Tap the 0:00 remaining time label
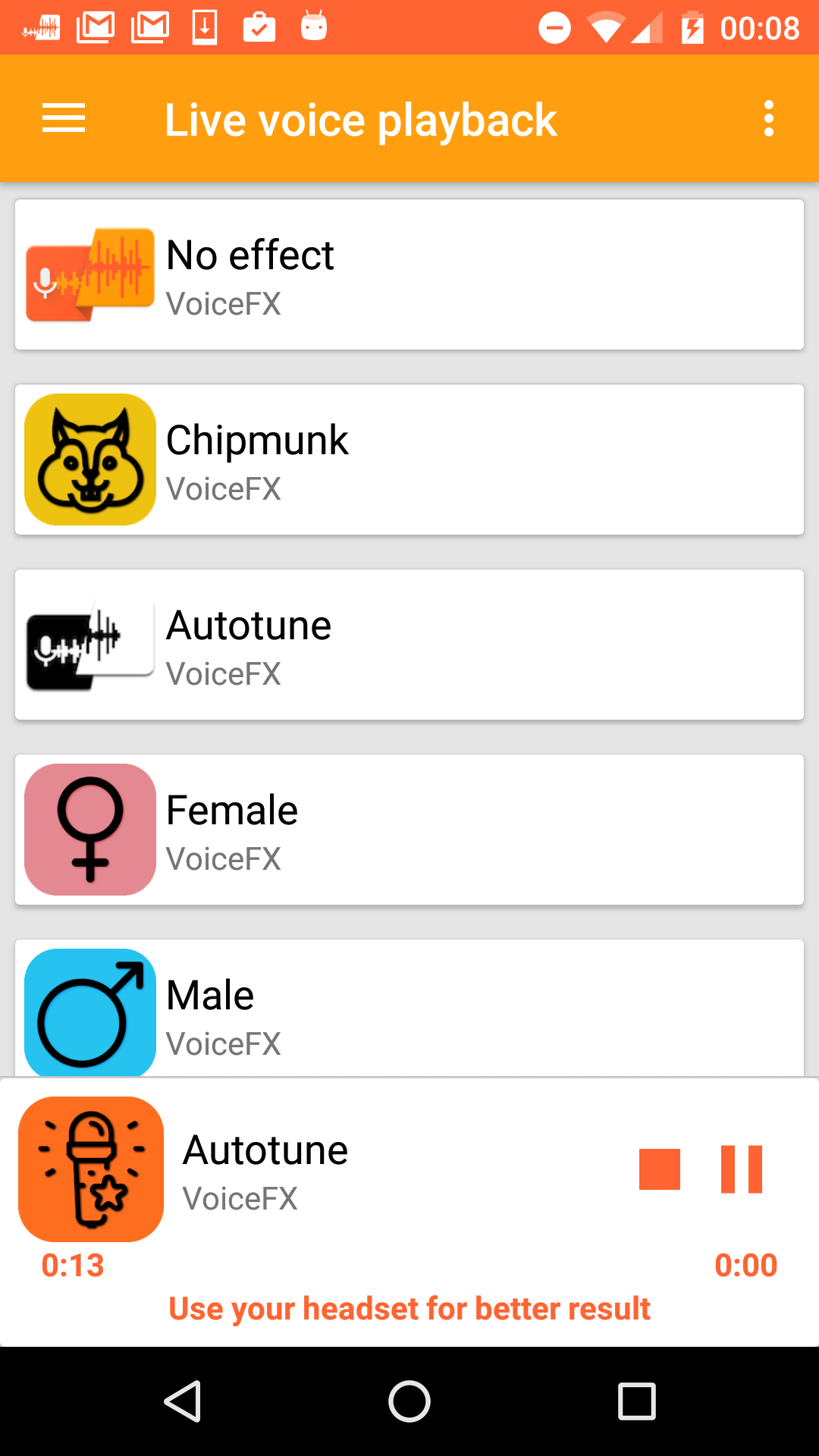The image size is (819, 1456). pos(747,1265)
